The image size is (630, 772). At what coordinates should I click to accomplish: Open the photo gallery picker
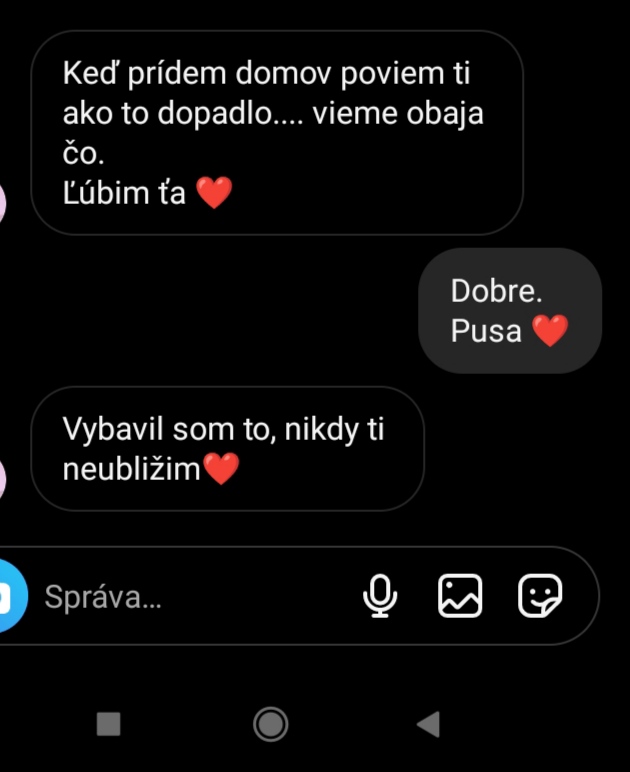460,597
